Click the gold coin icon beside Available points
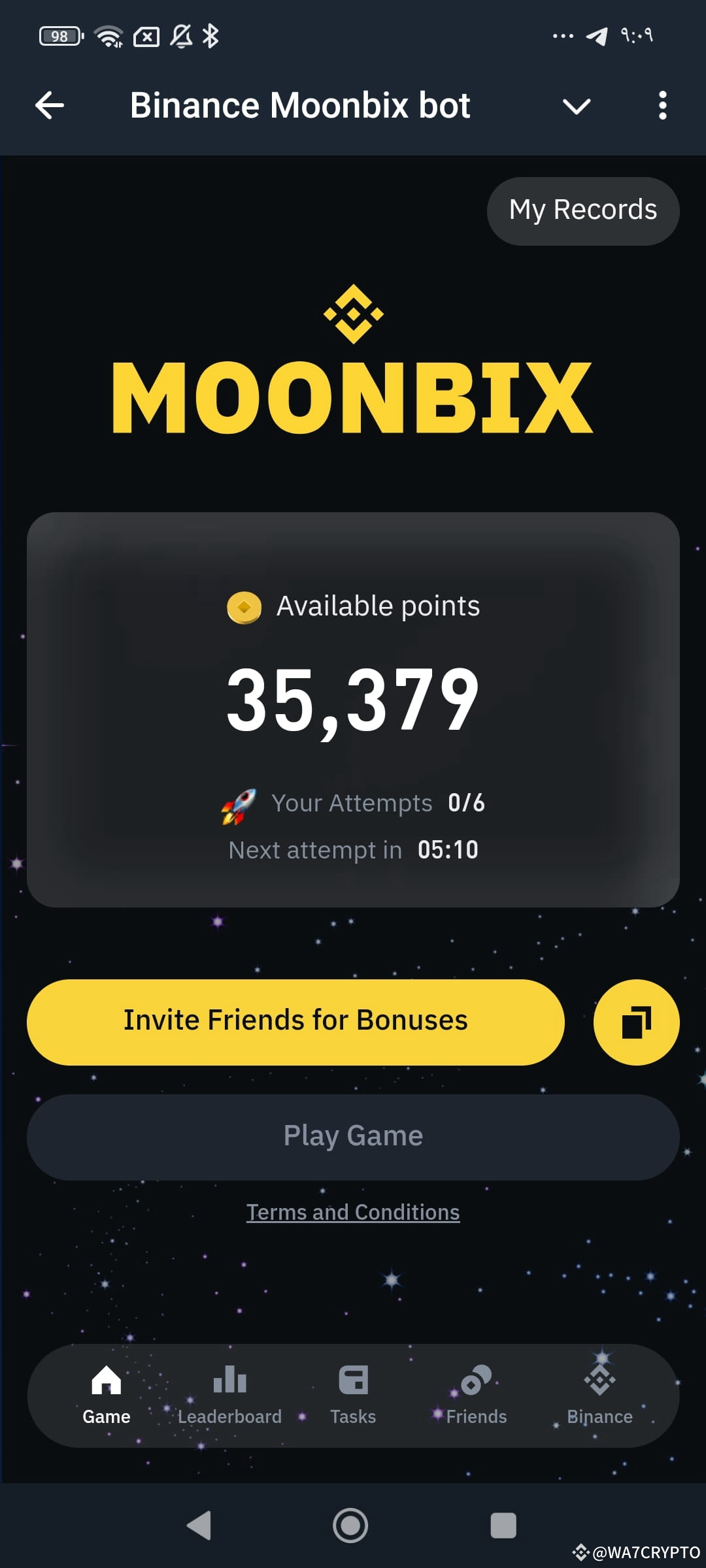Screen dimensions: 706x1568 (x=244, y=607)
